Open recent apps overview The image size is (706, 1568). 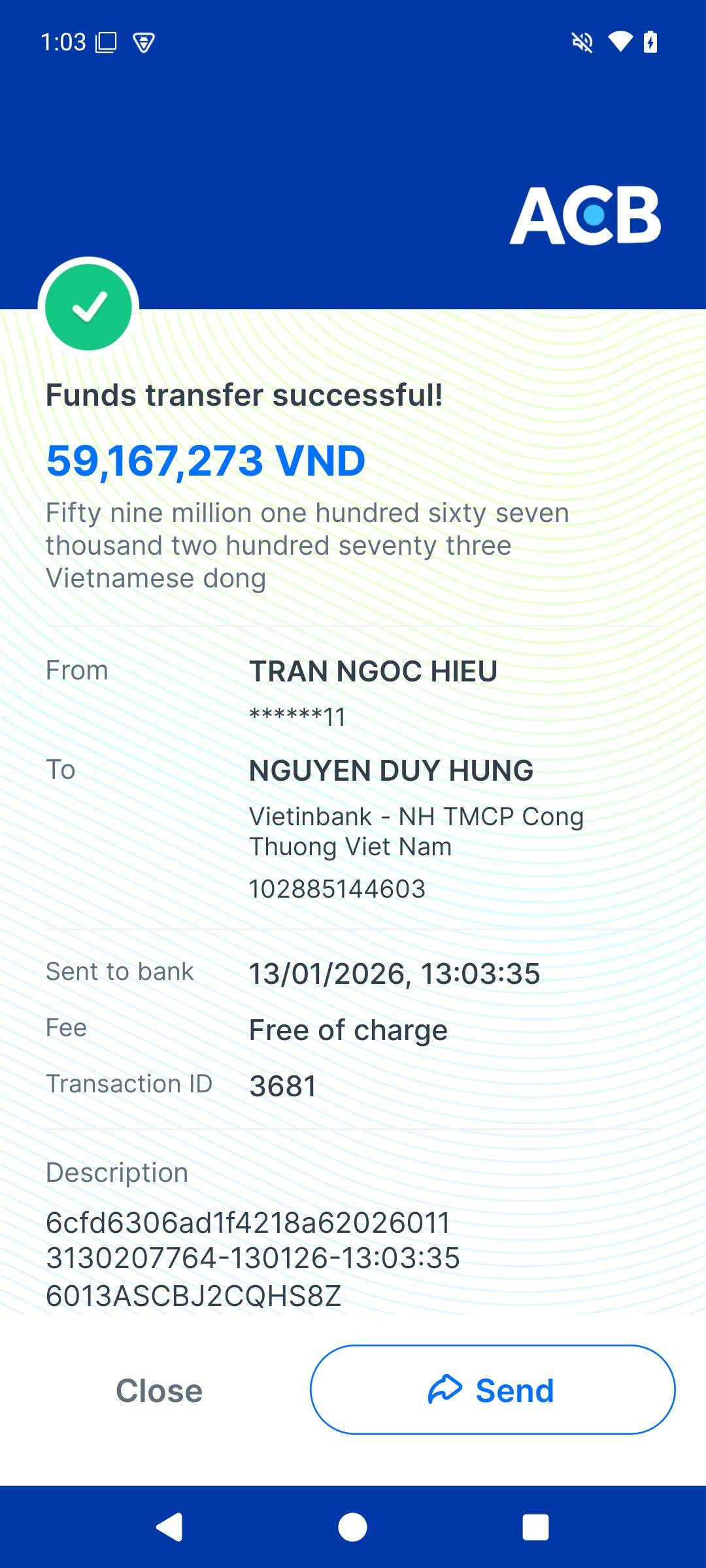coord(535,1527)
